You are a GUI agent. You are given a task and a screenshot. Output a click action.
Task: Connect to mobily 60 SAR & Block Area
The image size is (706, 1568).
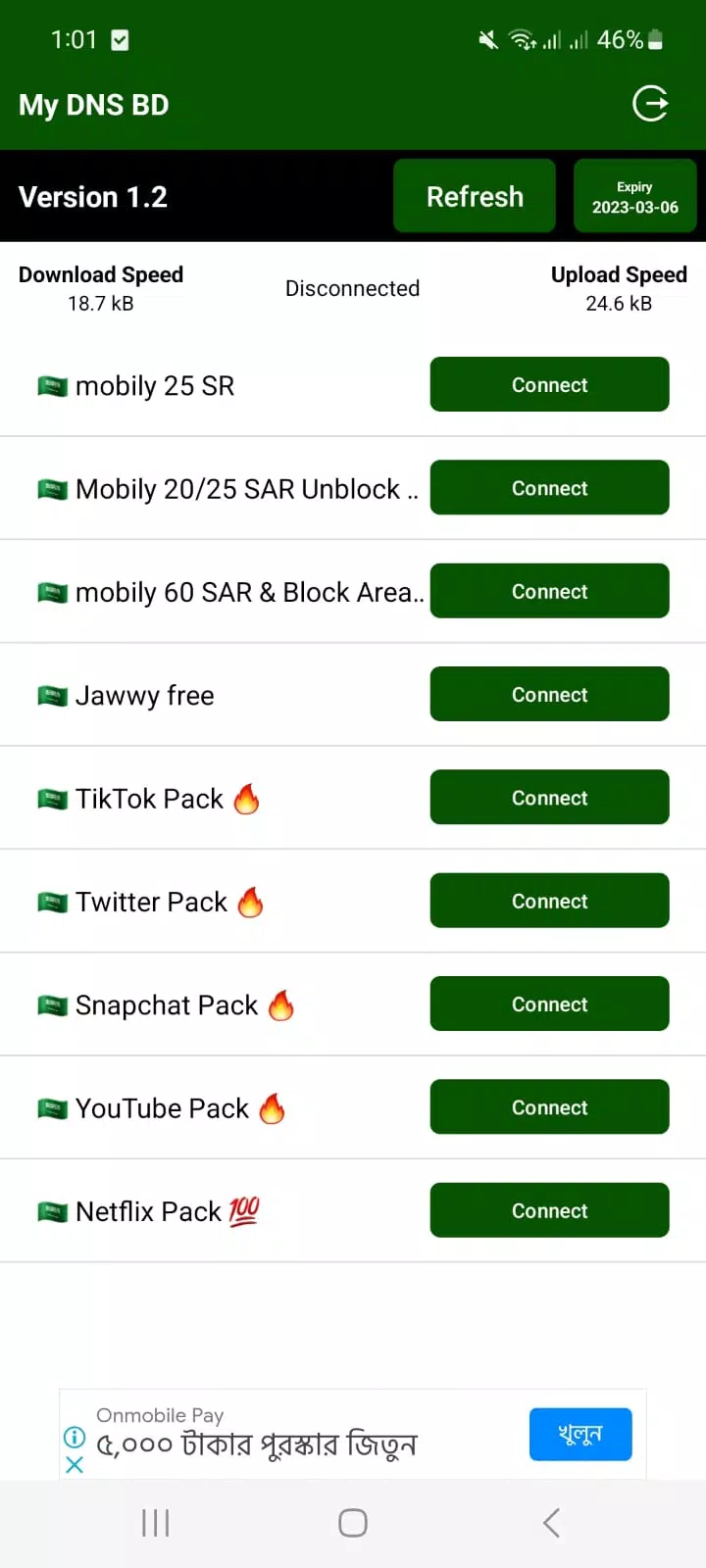(549, 591)
